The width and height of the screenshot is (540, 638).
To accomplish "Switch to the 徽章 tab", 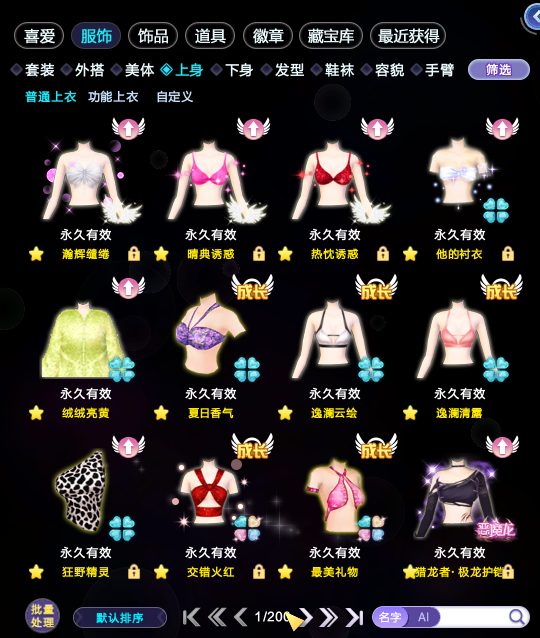I will tap(268, 36).
